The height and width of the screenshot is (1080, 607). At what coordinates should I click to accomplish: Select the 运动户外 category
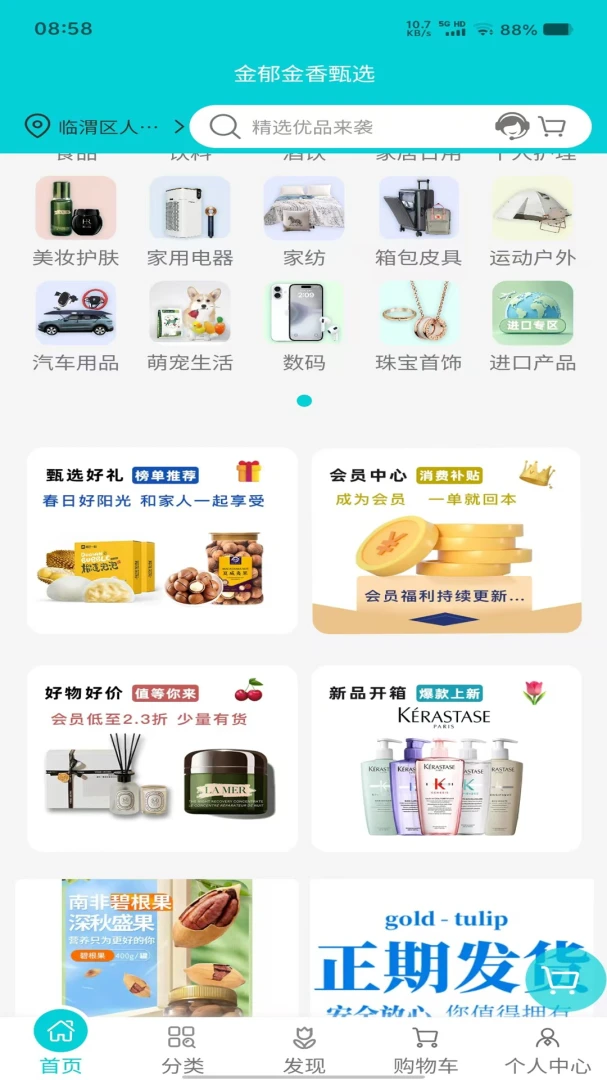[x=532, y=221]
